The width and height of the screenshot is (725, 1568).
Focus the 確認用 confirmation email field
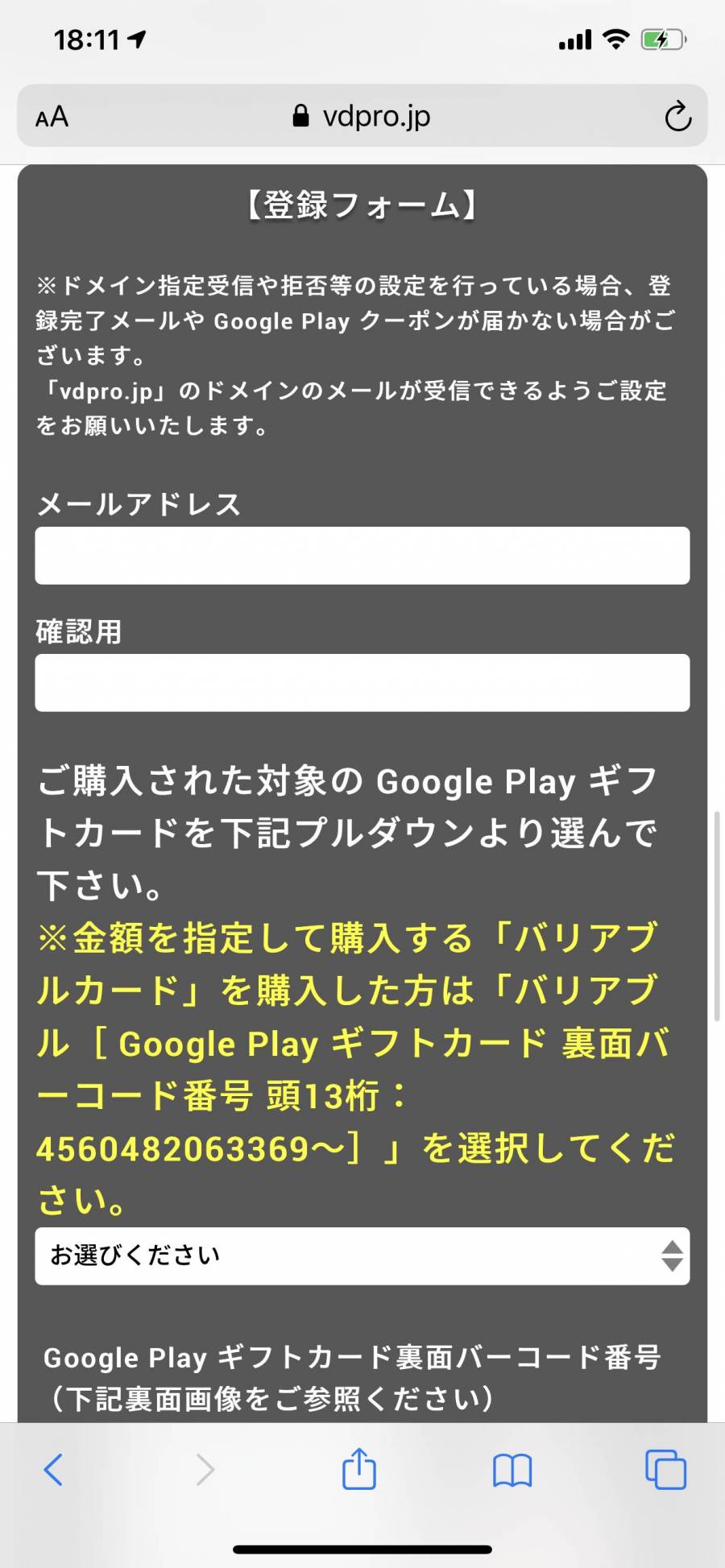(362, 683)
